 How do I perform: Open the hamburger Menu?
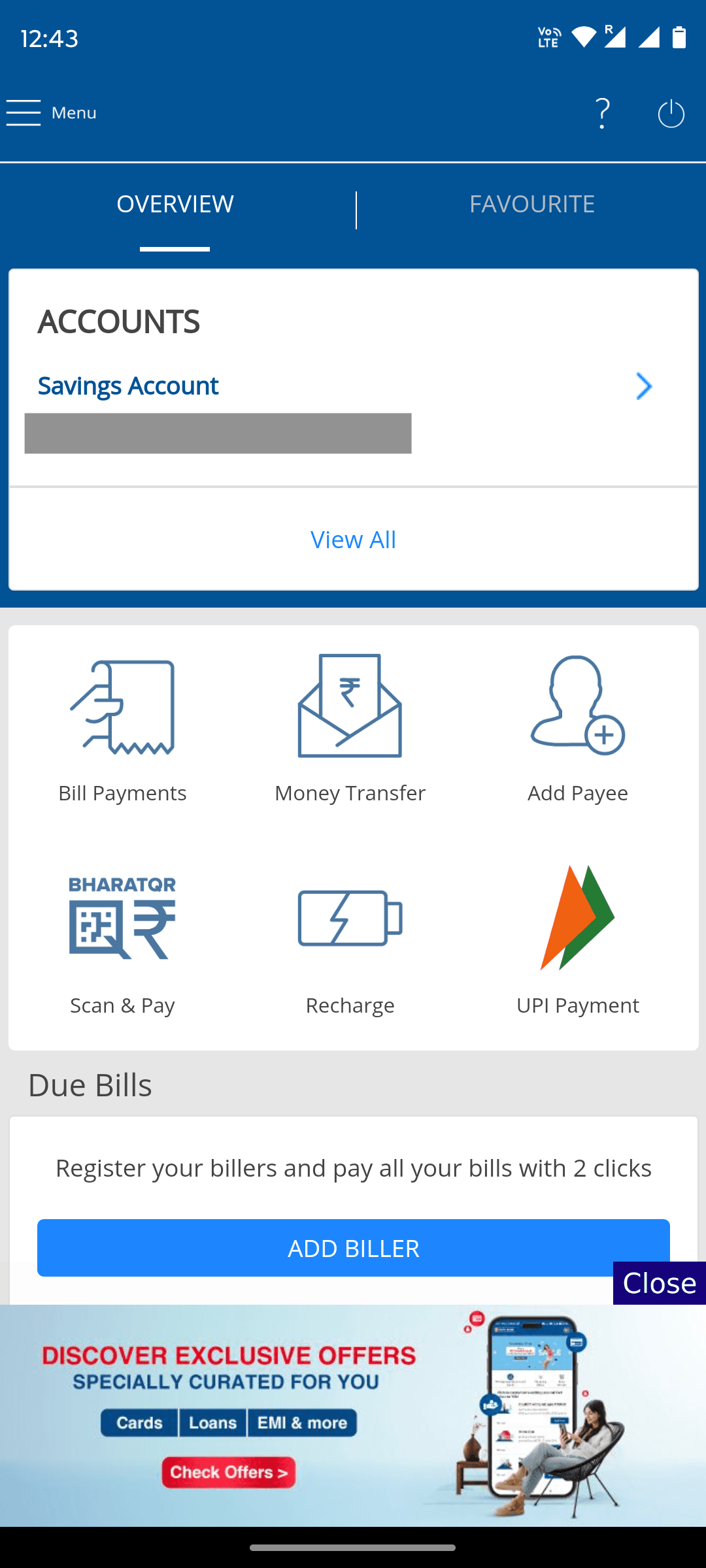pyautogui.click(x=51, y=113)
